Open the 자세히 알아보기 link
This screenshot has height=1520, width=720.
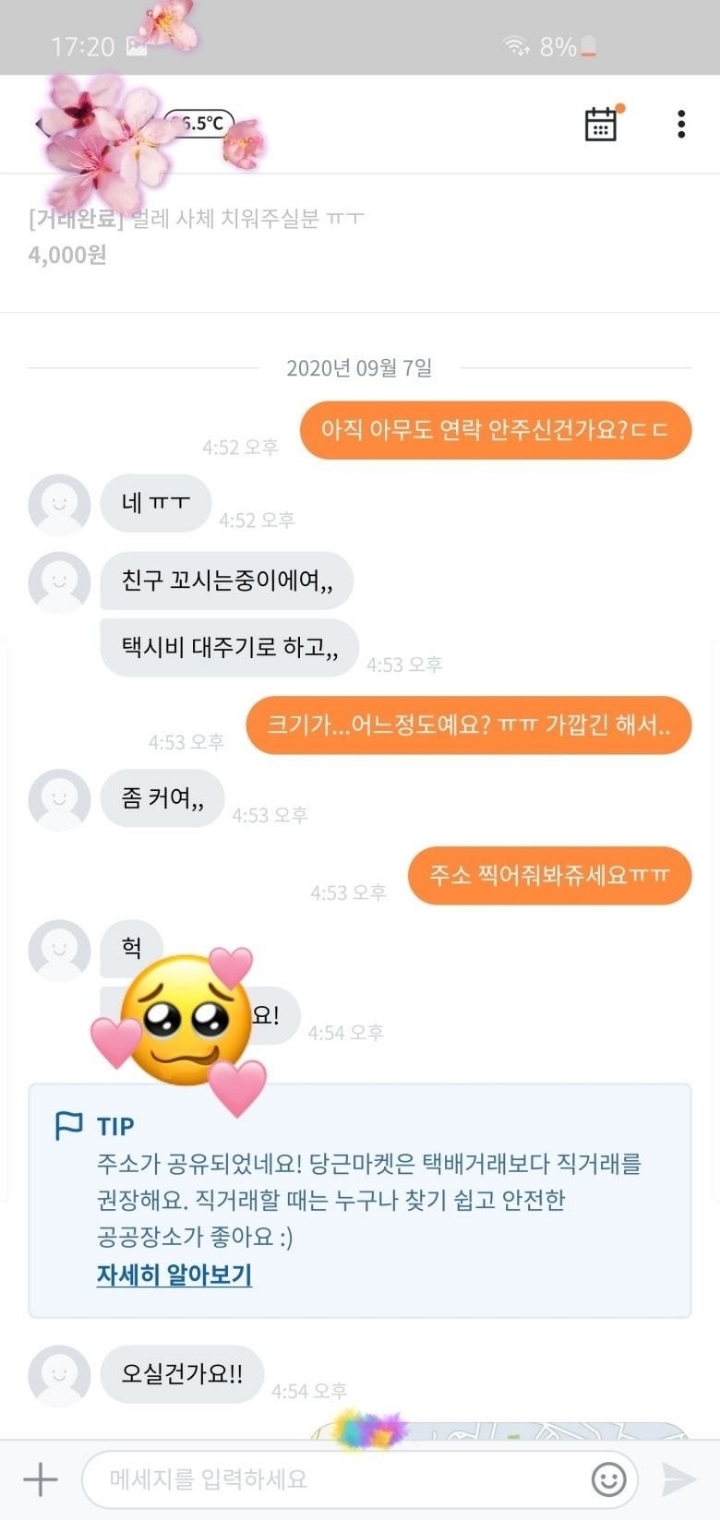[174, 1276]
